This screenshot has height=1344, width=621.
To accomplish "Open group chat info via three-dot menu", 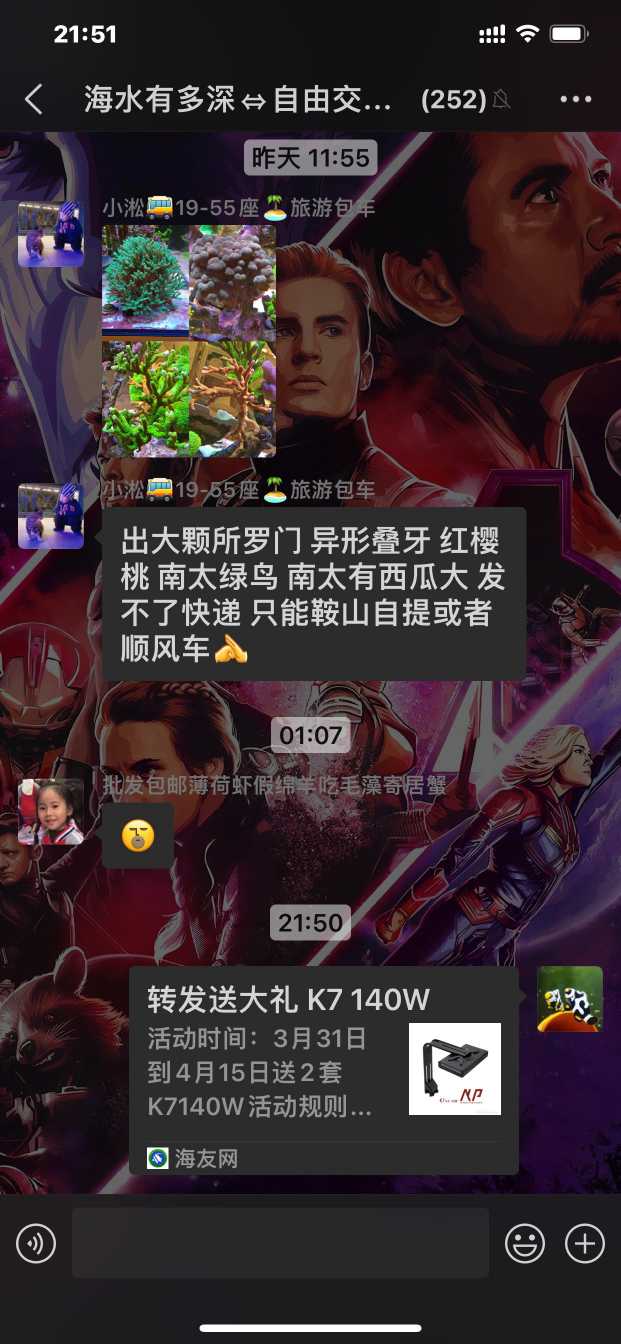I will pos(576,99).
